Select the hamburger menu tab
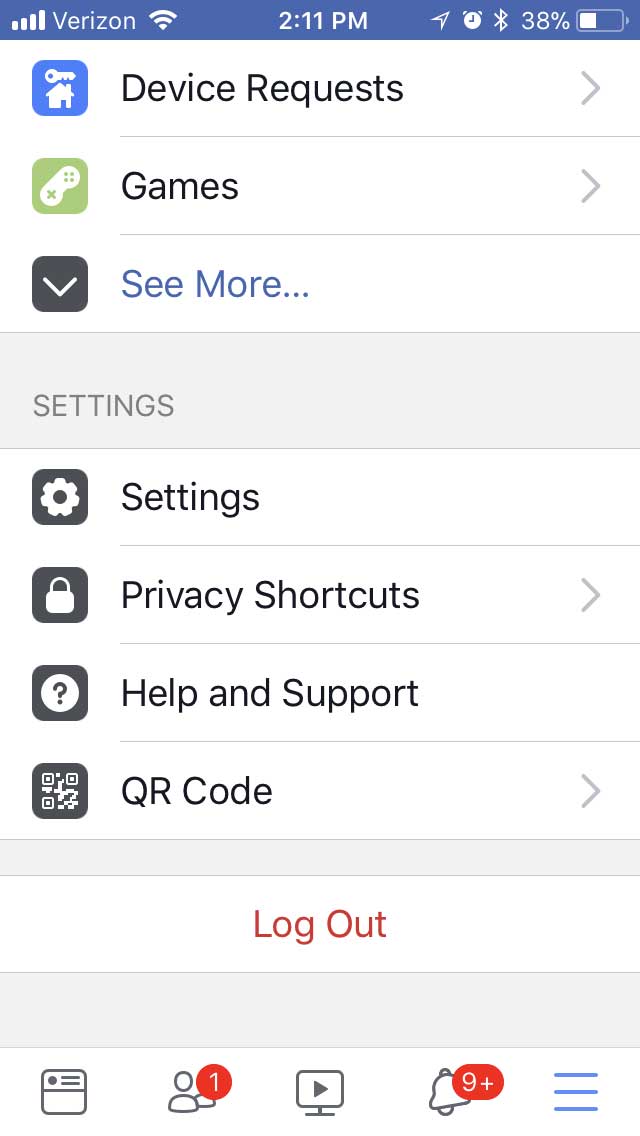The image size is (640, 1136). tap(576, 1092)
